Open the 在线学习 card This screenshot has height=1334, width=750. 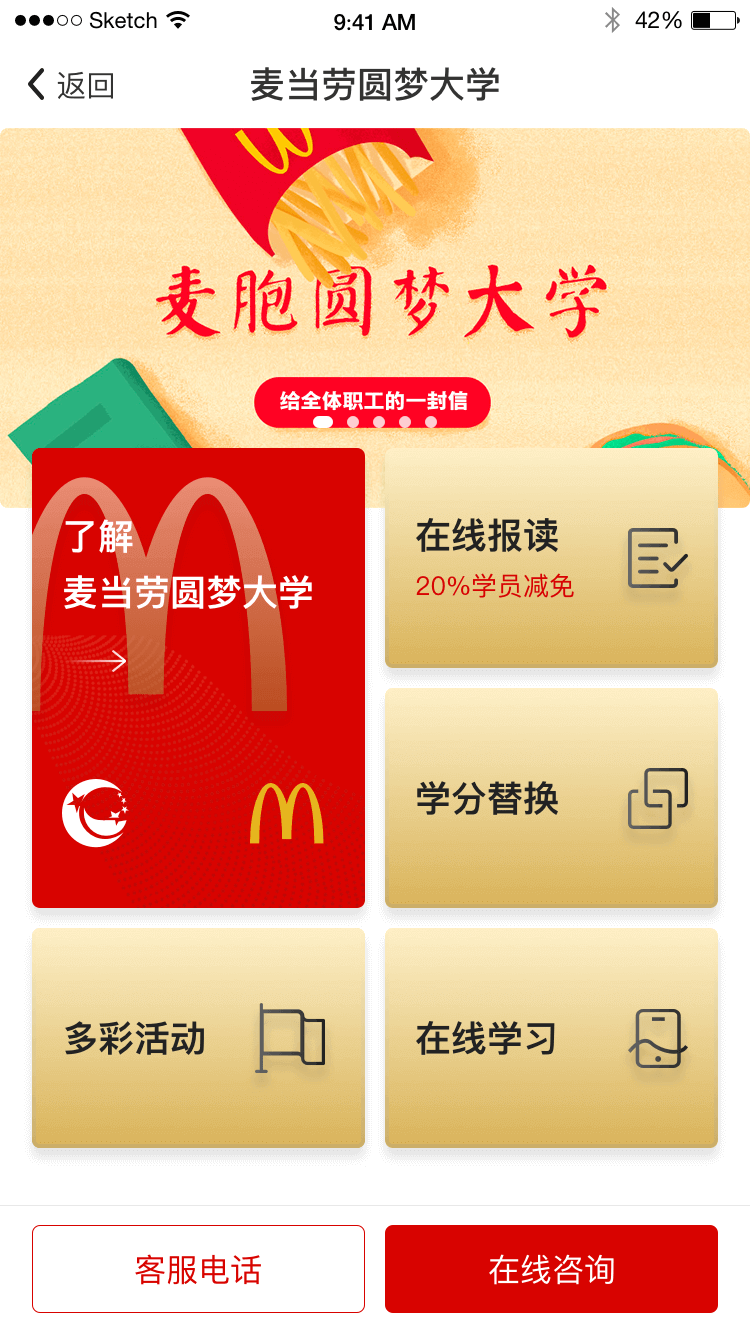tap(551, 1038)
